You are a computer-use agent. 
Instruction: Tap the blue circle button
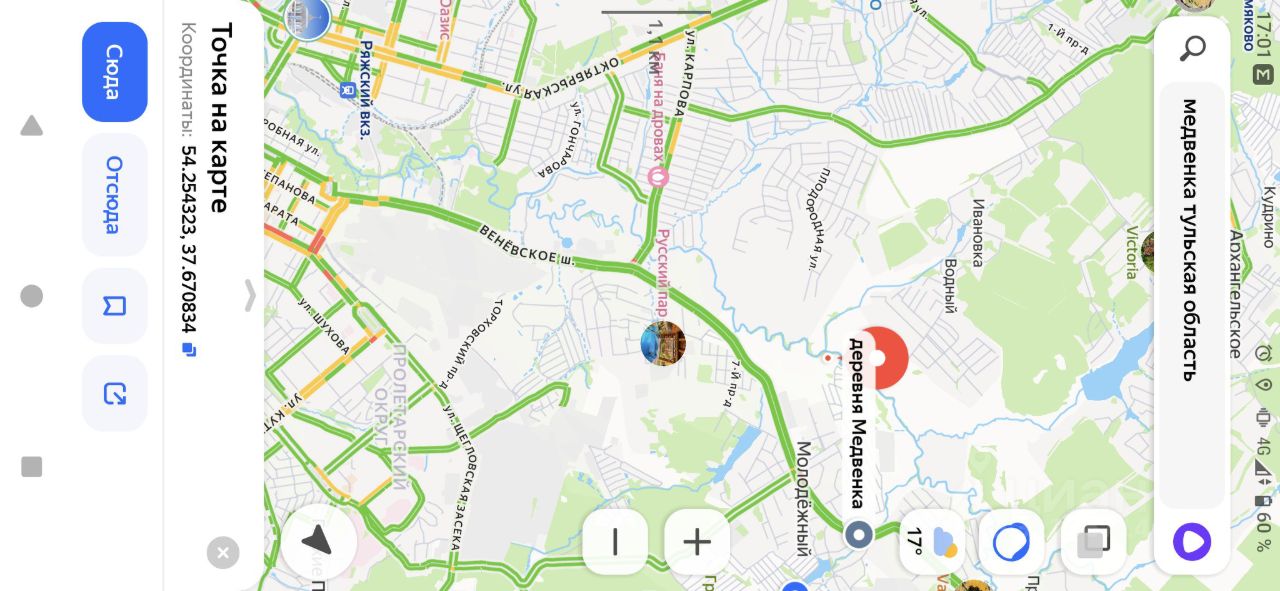tap(1011, 542)
